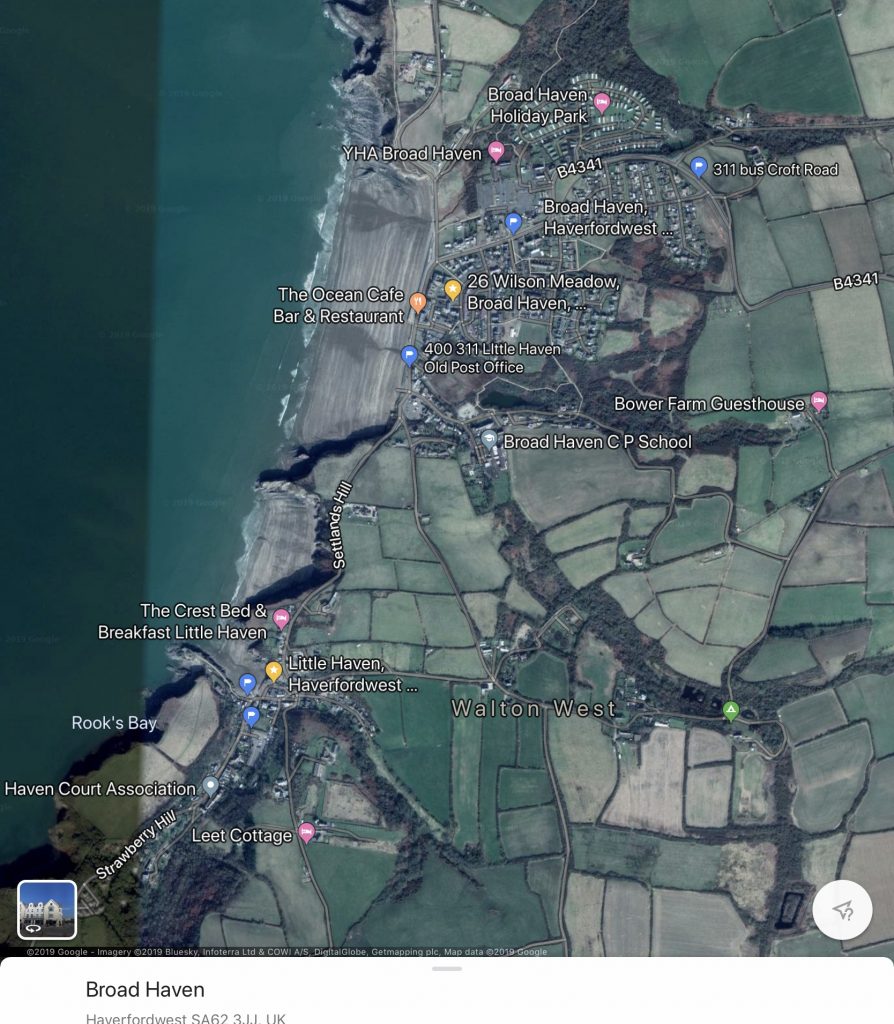
Task: Expand the Broad Haven info sheet
Action: (447, 968)
